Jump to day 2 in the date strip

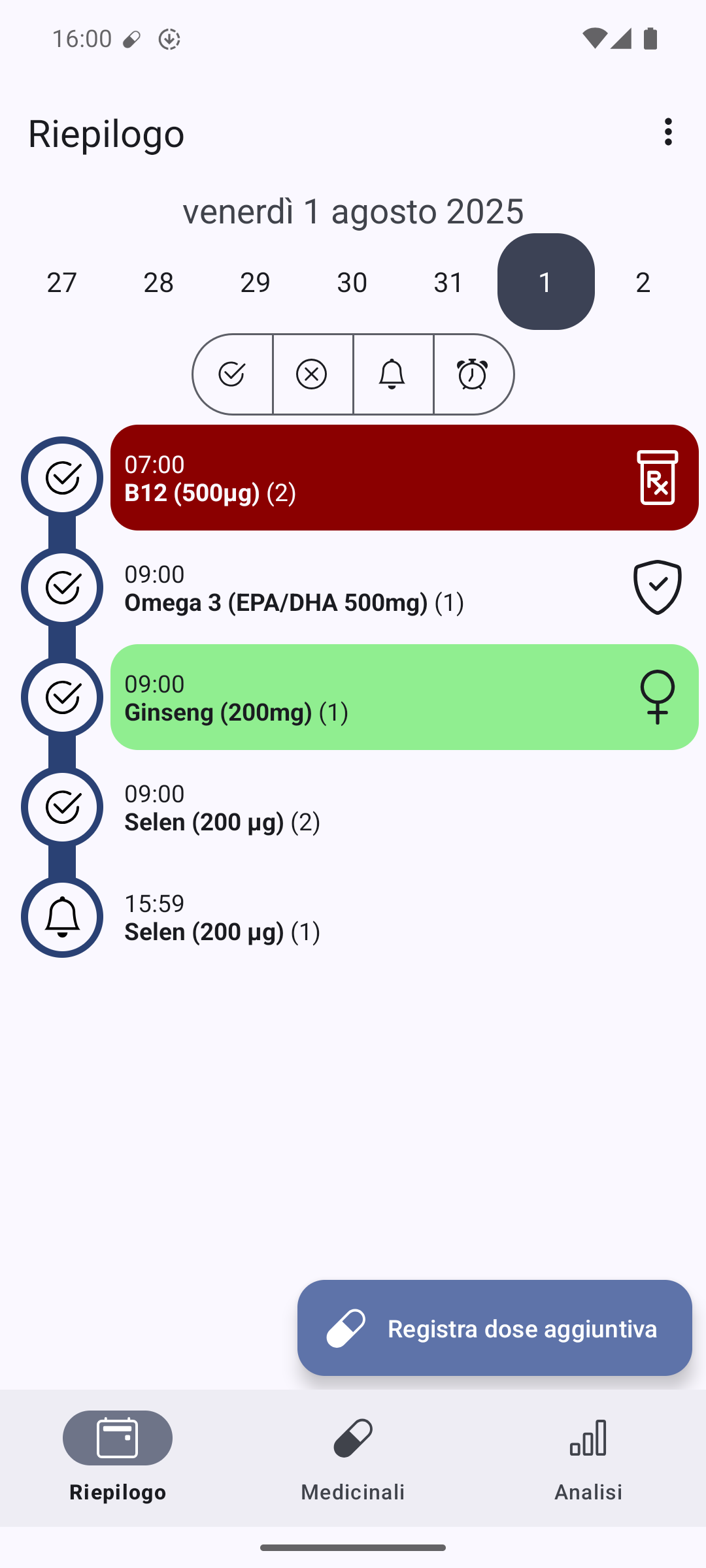[643, 282]
